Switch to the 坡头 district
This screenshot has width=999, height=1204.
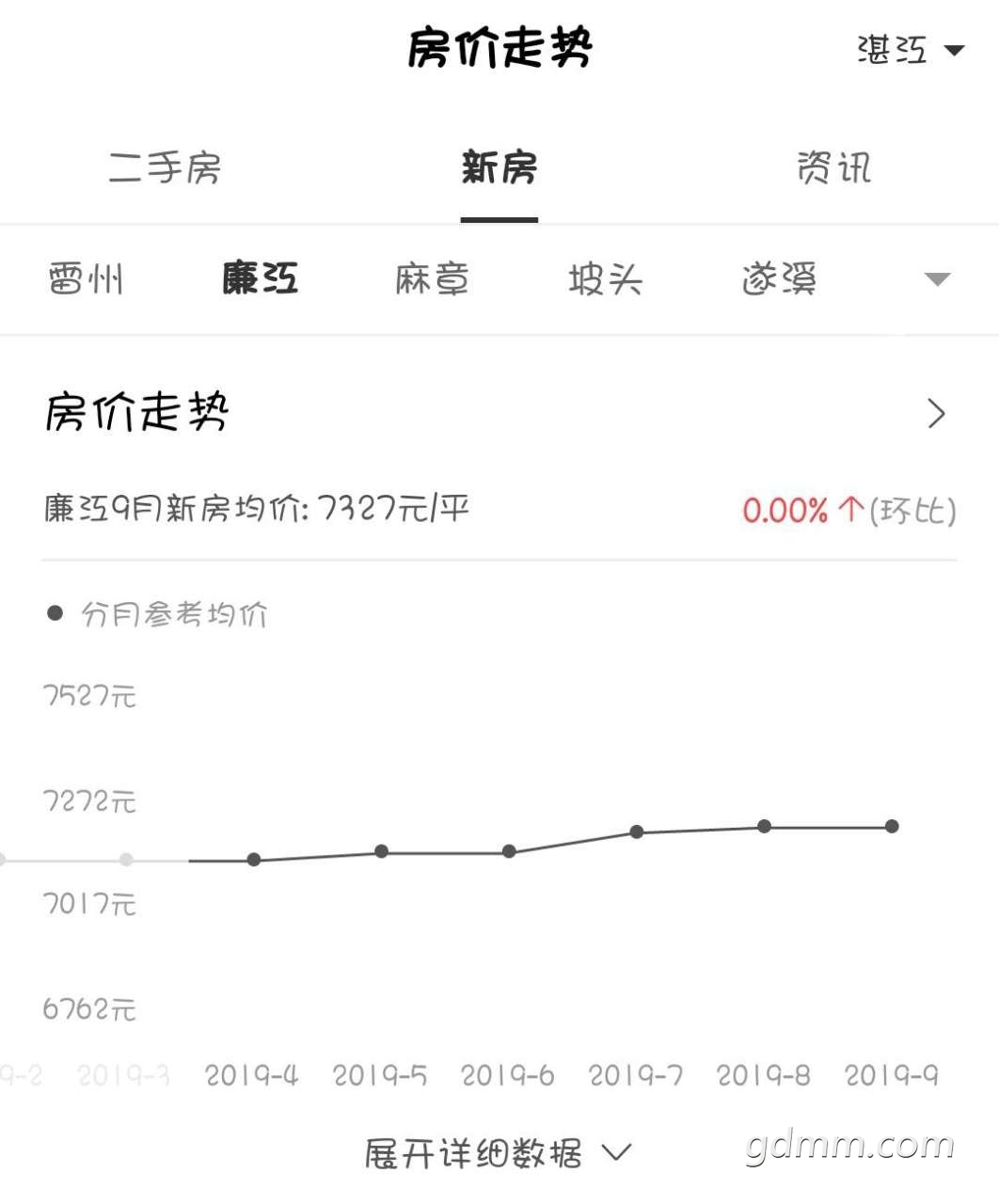(605, 279)
